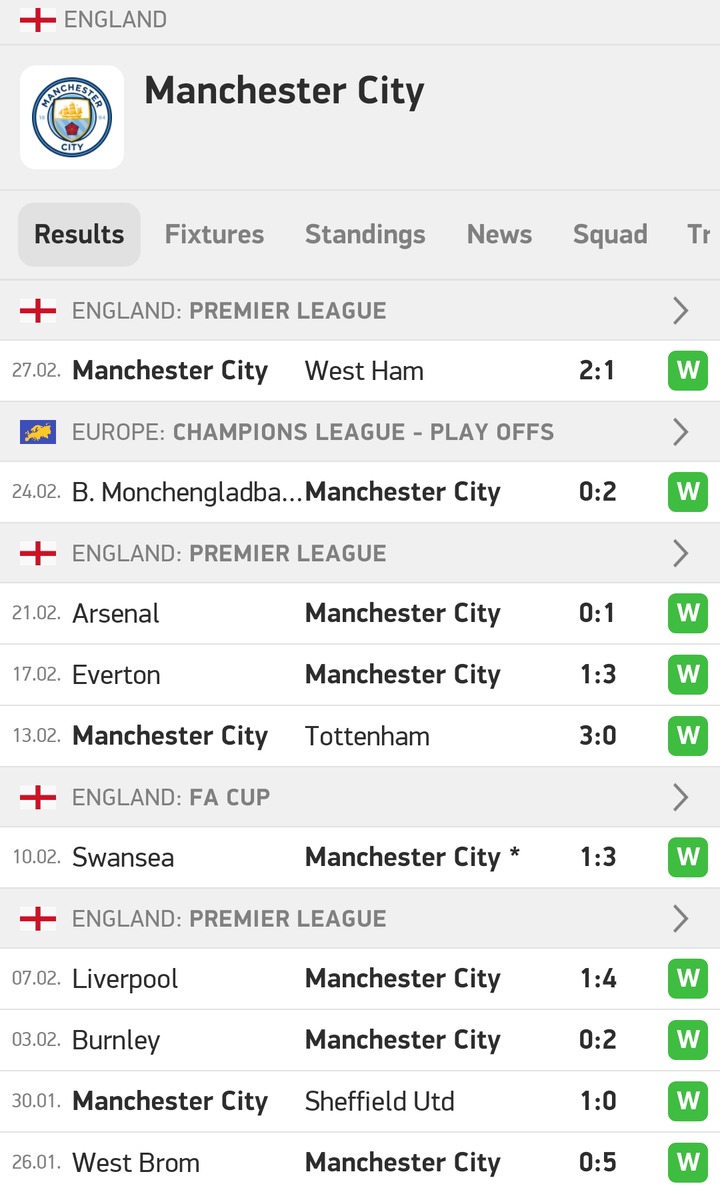The width and height of the screenshot is (720, 1186).
Task: Select the Squad tab
Action: pyautogui.click(x=610, y=234)
